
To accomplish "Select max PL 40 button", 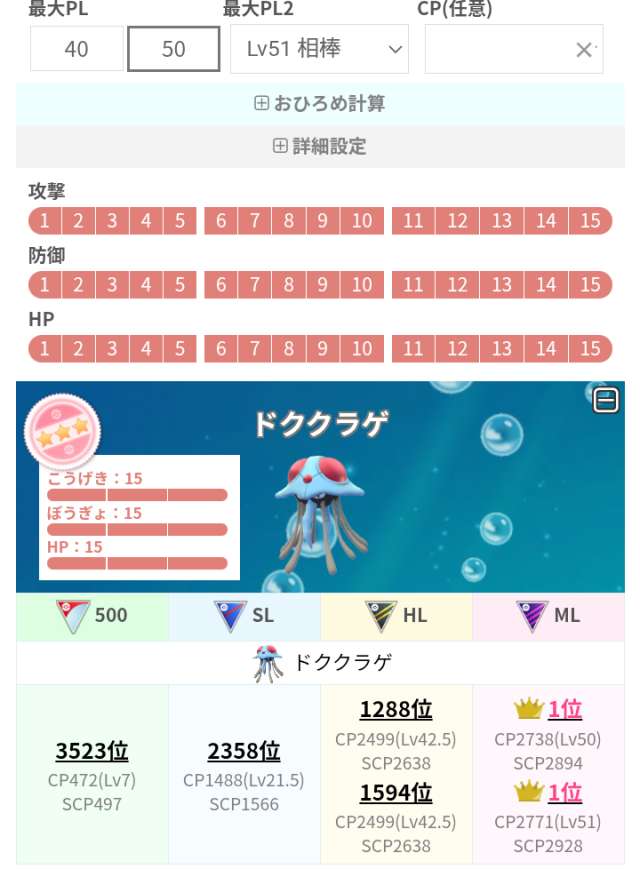I will (x=77, y=48).
